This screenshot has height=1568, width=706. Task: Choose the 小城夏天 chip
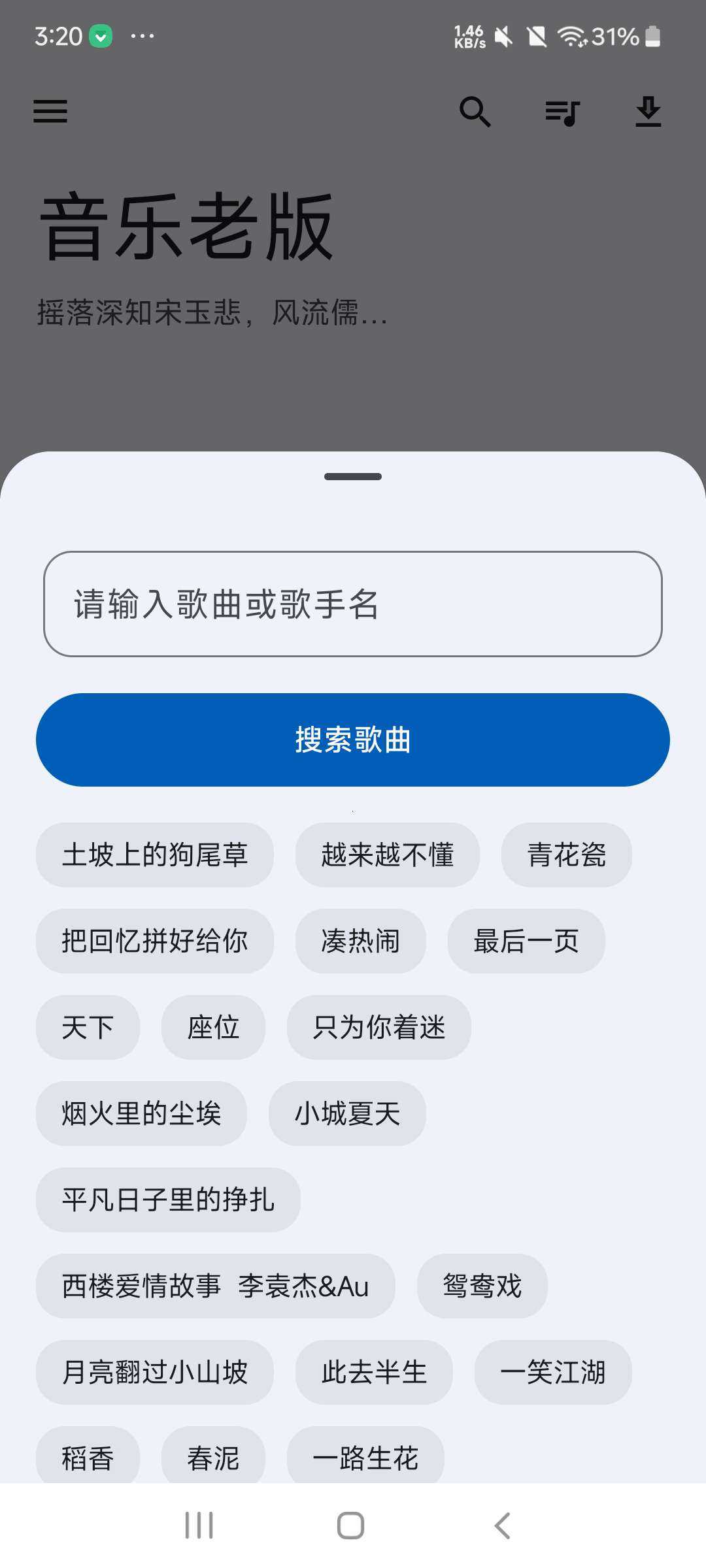click(x=347, y=1113)
